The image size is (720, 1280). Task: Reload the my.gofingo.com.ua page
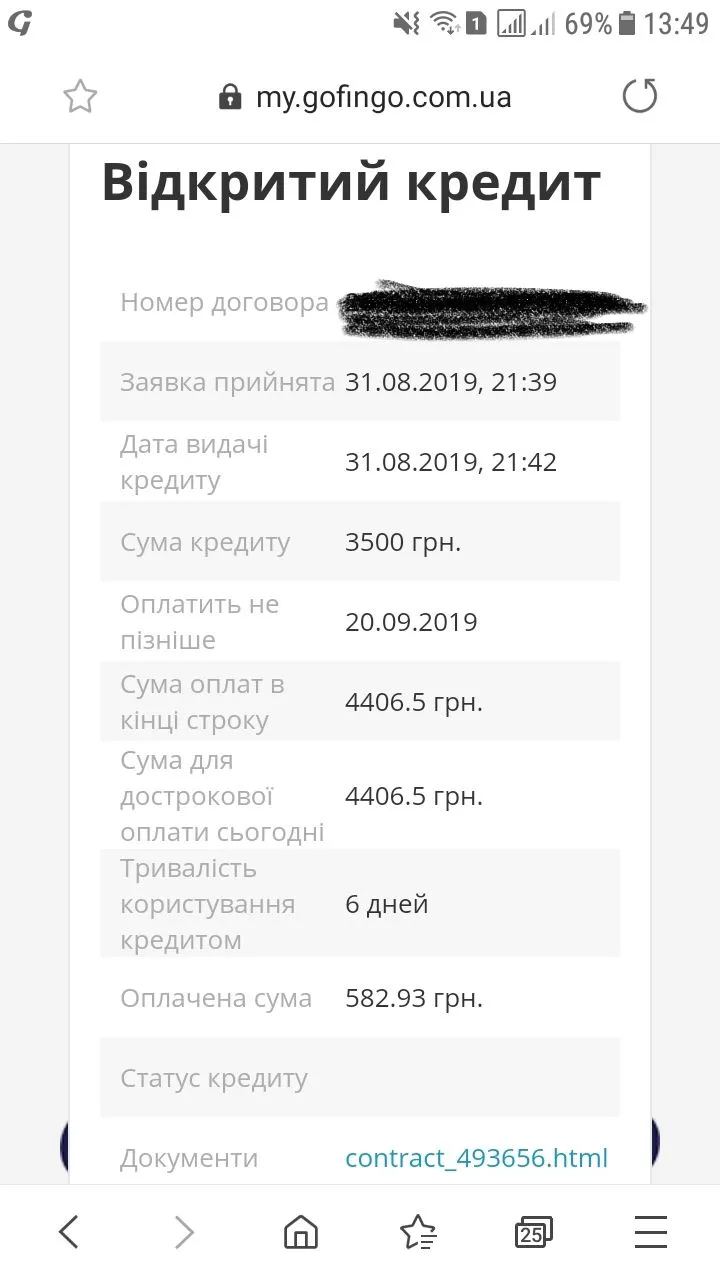coord(640,97)
